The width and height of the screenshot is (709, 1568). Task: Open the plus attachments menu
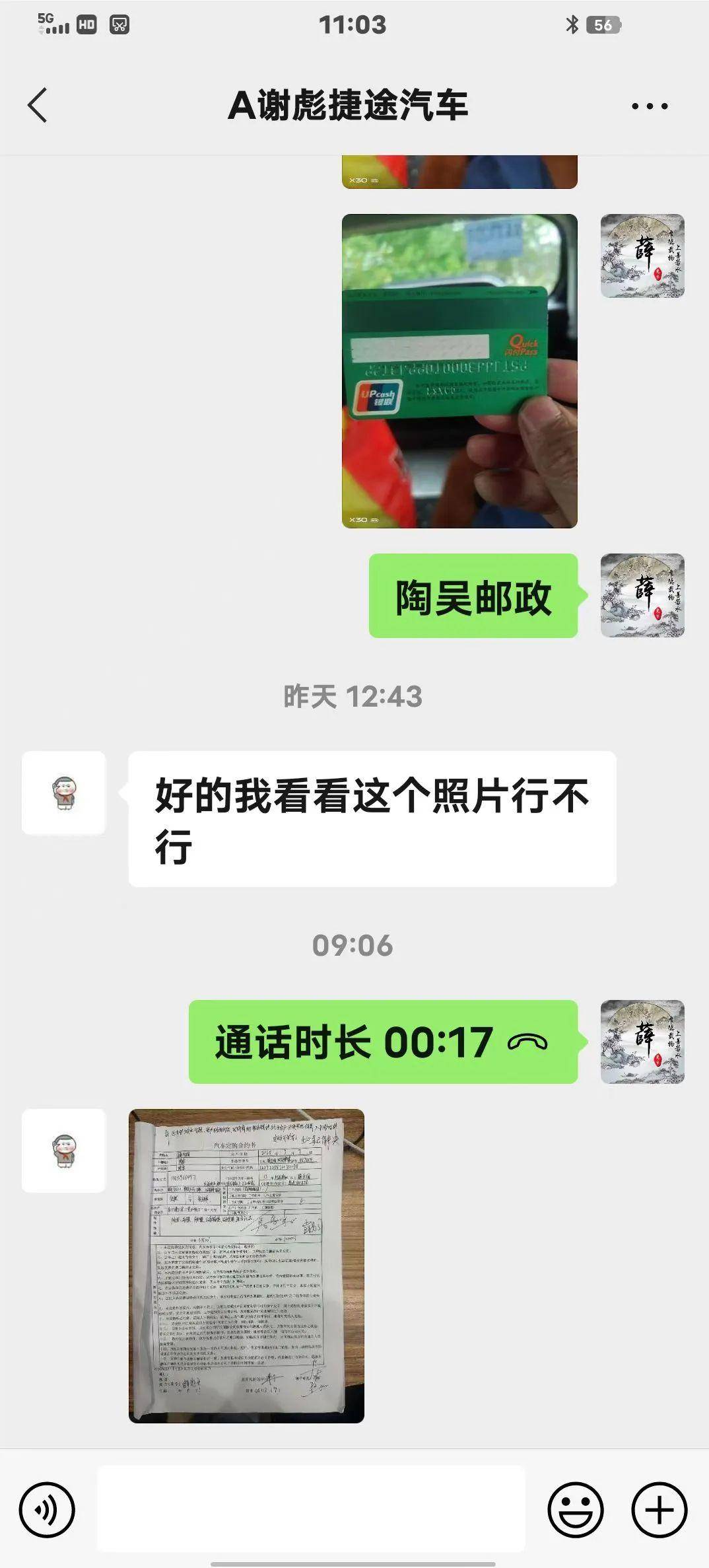coord(659,1510)
